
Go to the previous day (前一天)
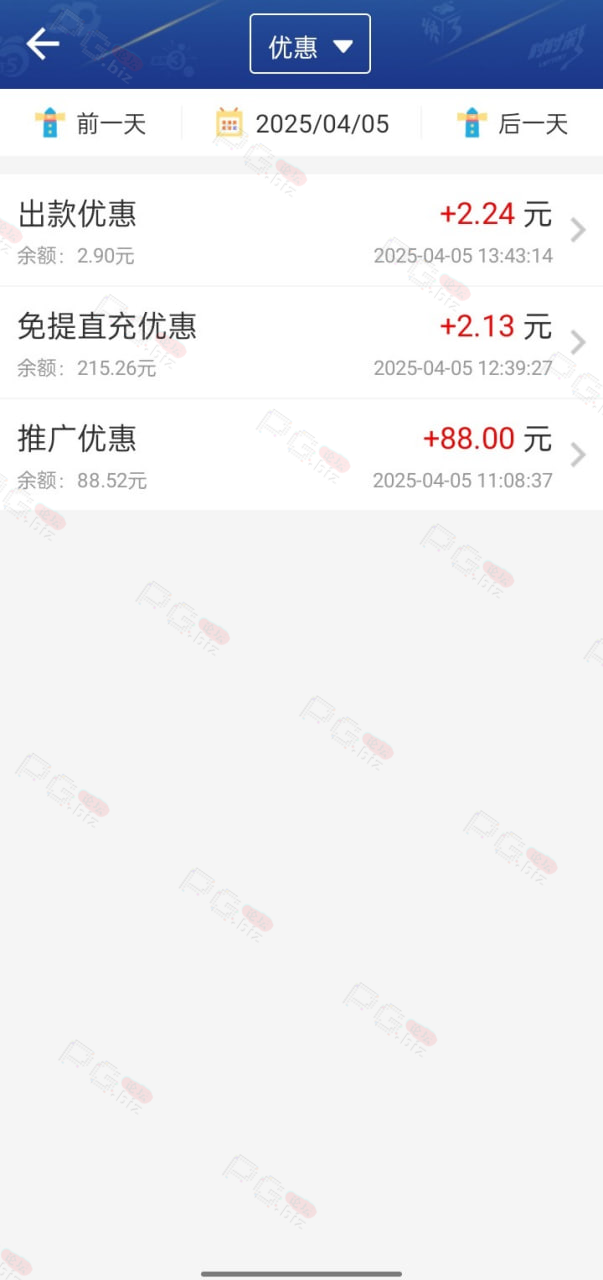tap(91, 123)
